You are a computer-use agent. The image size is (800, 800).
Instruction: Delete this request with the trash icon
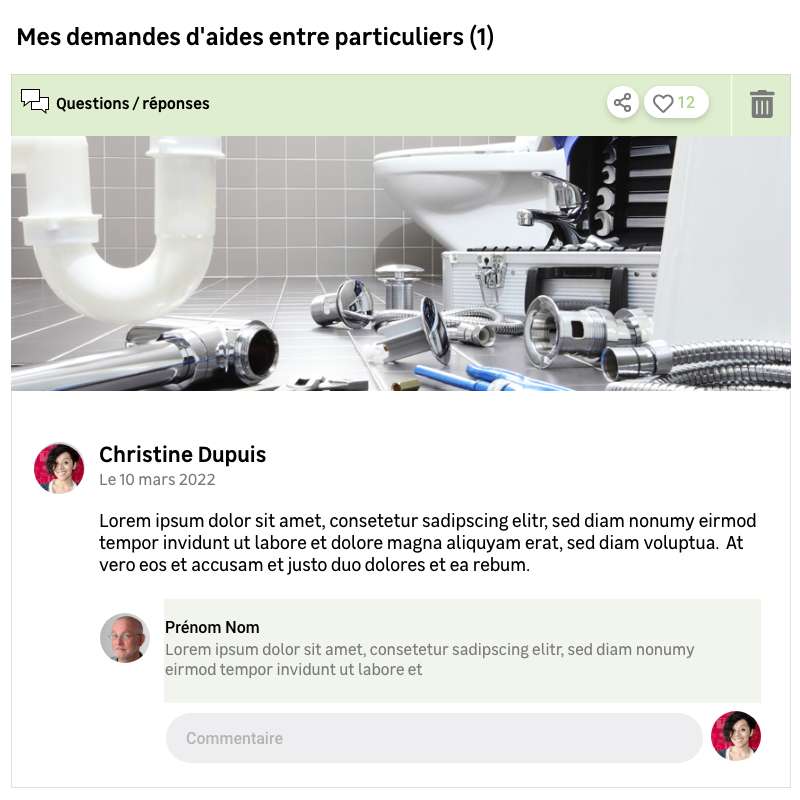[762, 104]
